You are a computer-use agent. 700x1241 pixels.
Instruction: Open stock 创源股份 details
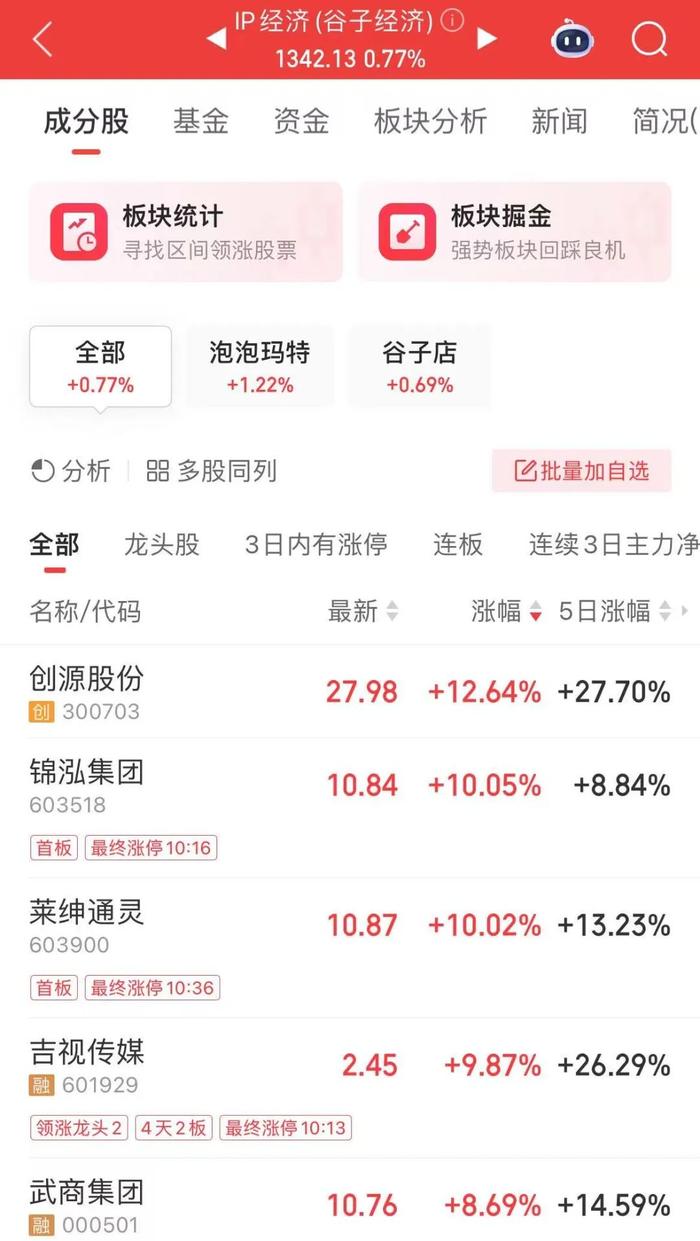(350, 692)
